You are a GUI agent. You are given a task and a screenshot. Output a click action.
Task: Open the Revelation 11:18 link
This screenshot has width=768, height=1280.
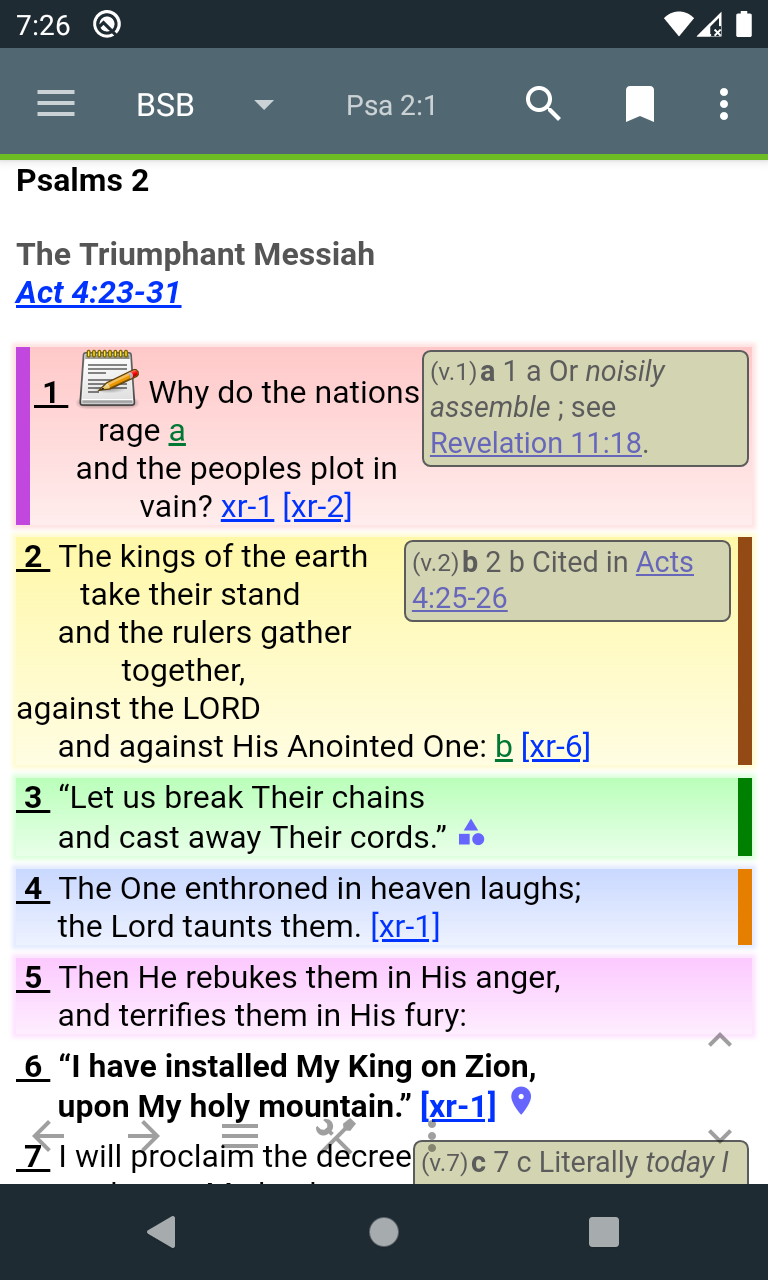point(536,443)
